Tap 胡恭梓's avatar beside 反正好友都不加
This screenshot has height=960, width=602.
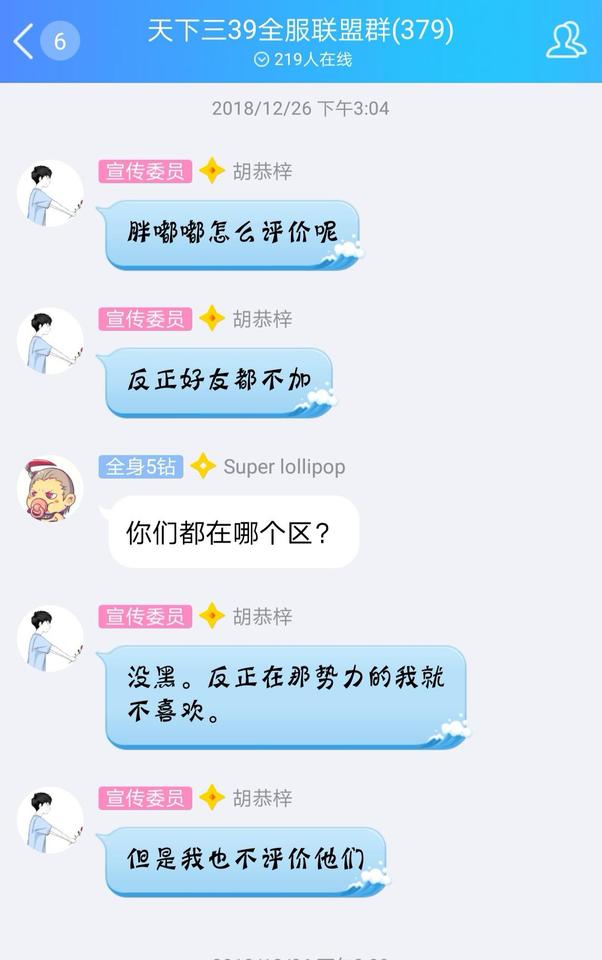50,340
